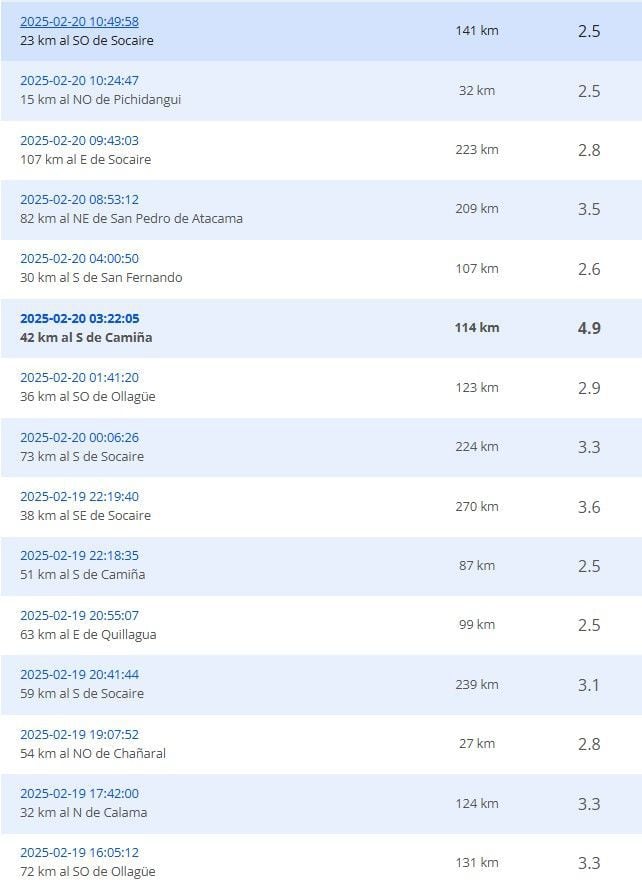The image size is (642, 890).
Task: Open the 19:07:52 quake near Chañaral
Action: (79, 734)
